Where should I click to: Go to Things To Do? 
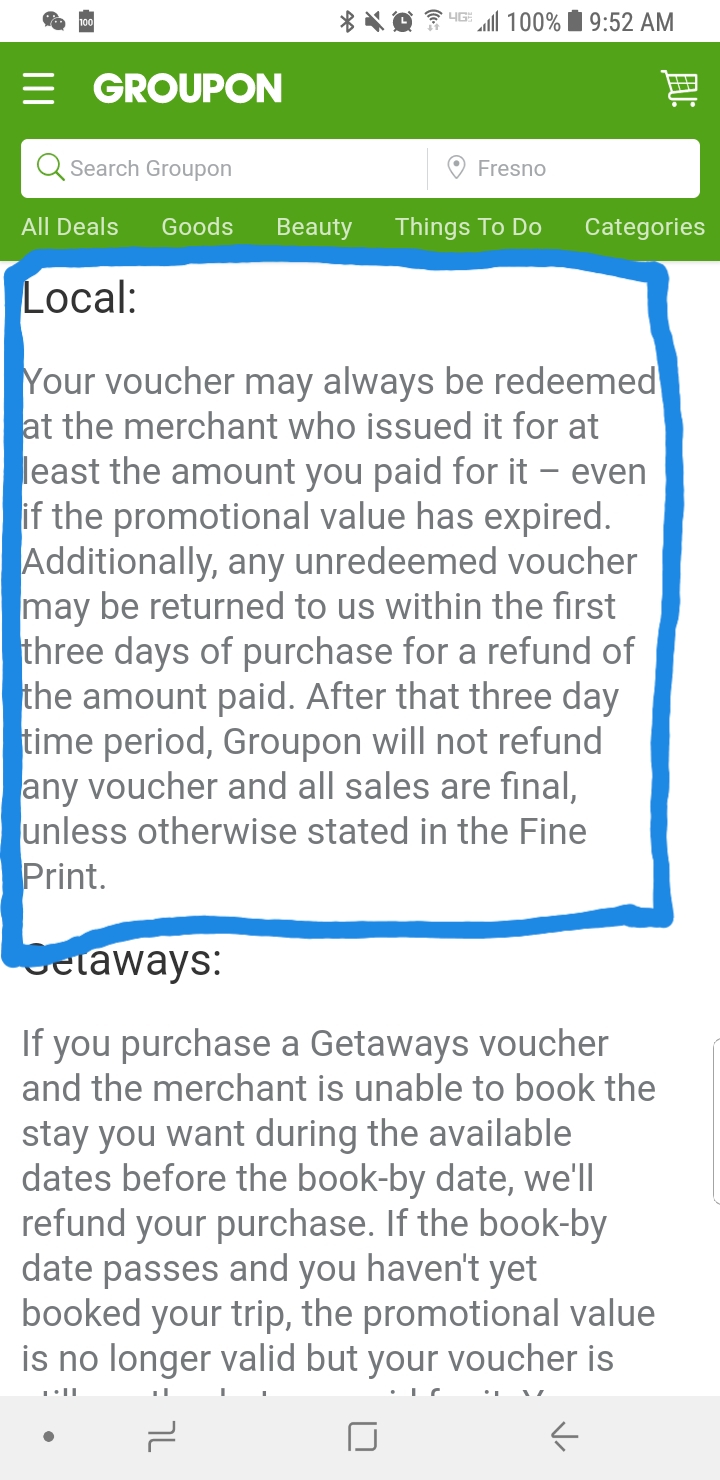pos(468,227)
